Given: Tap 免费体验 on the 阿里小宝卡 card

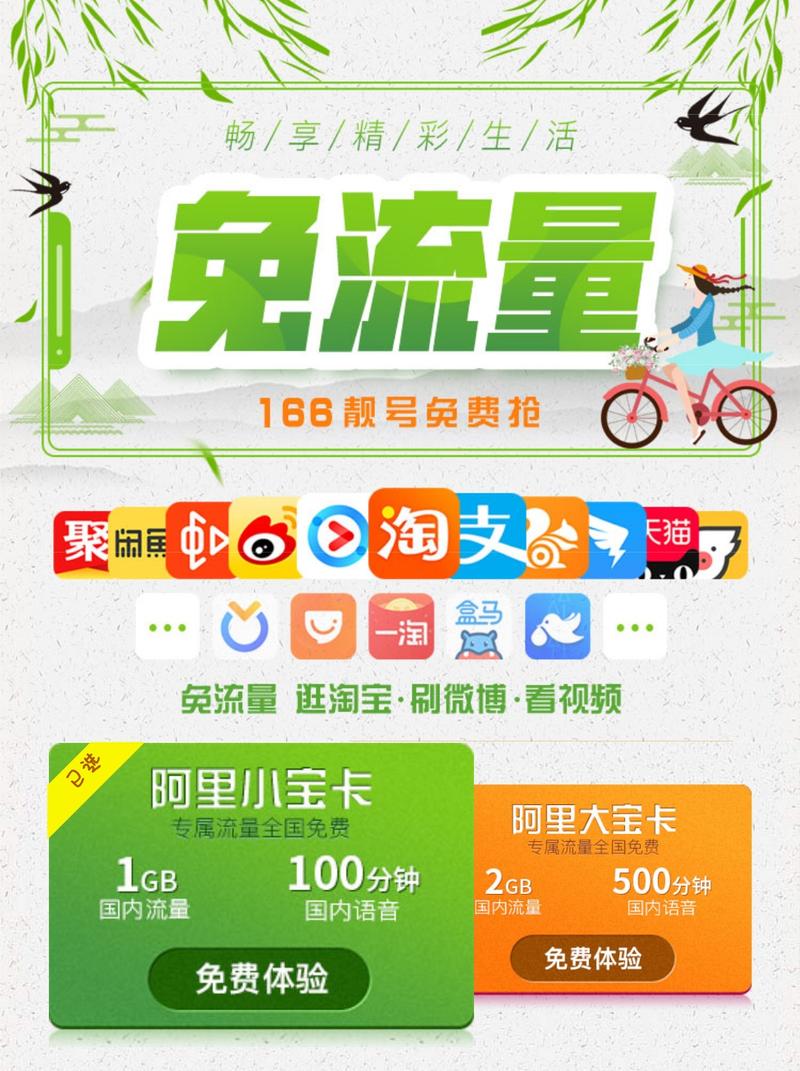Looking at the screenshot, I should pos(259,977).
